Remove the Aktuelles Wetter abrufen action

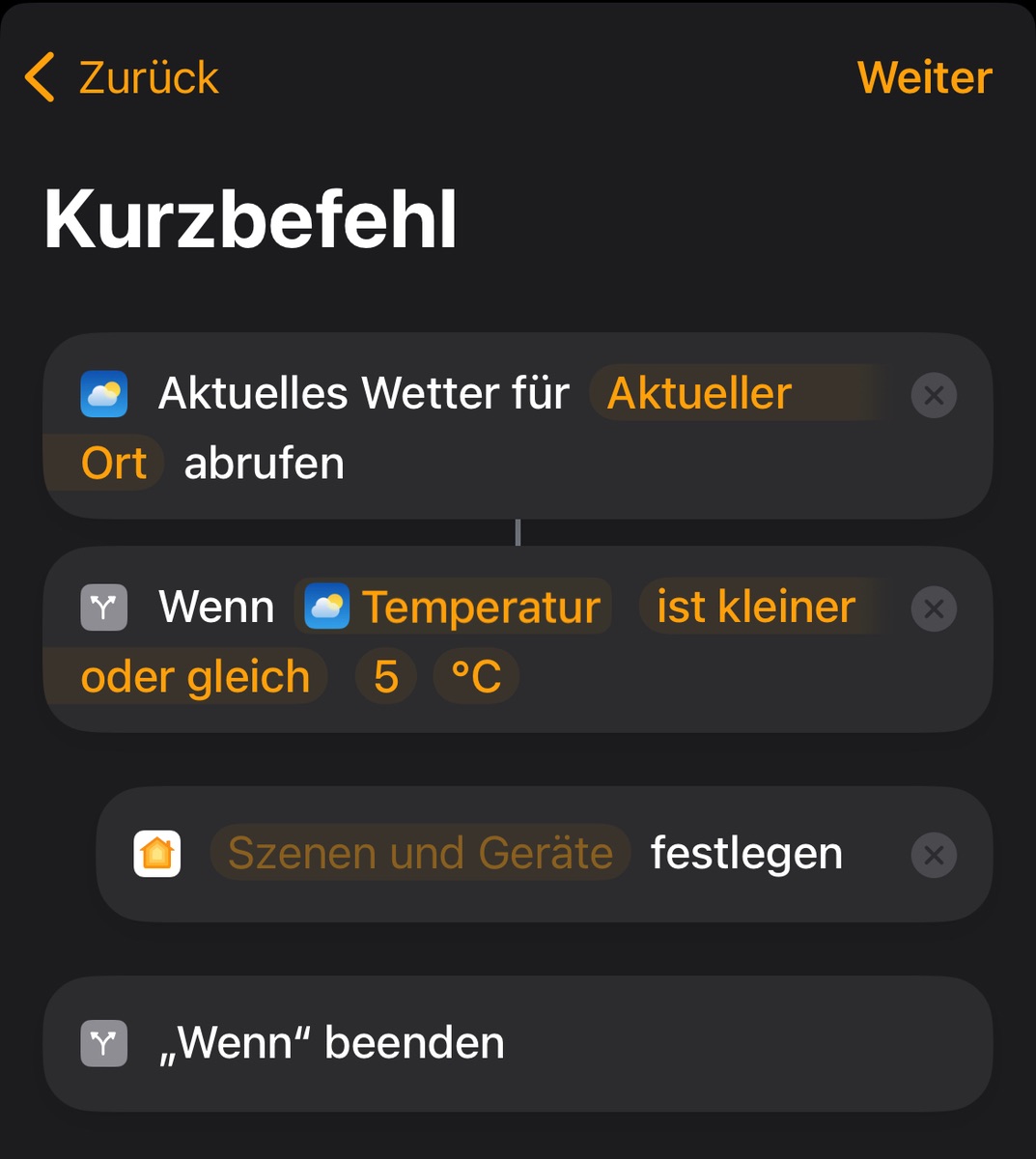pyautogui.click(x=934, y=395)
